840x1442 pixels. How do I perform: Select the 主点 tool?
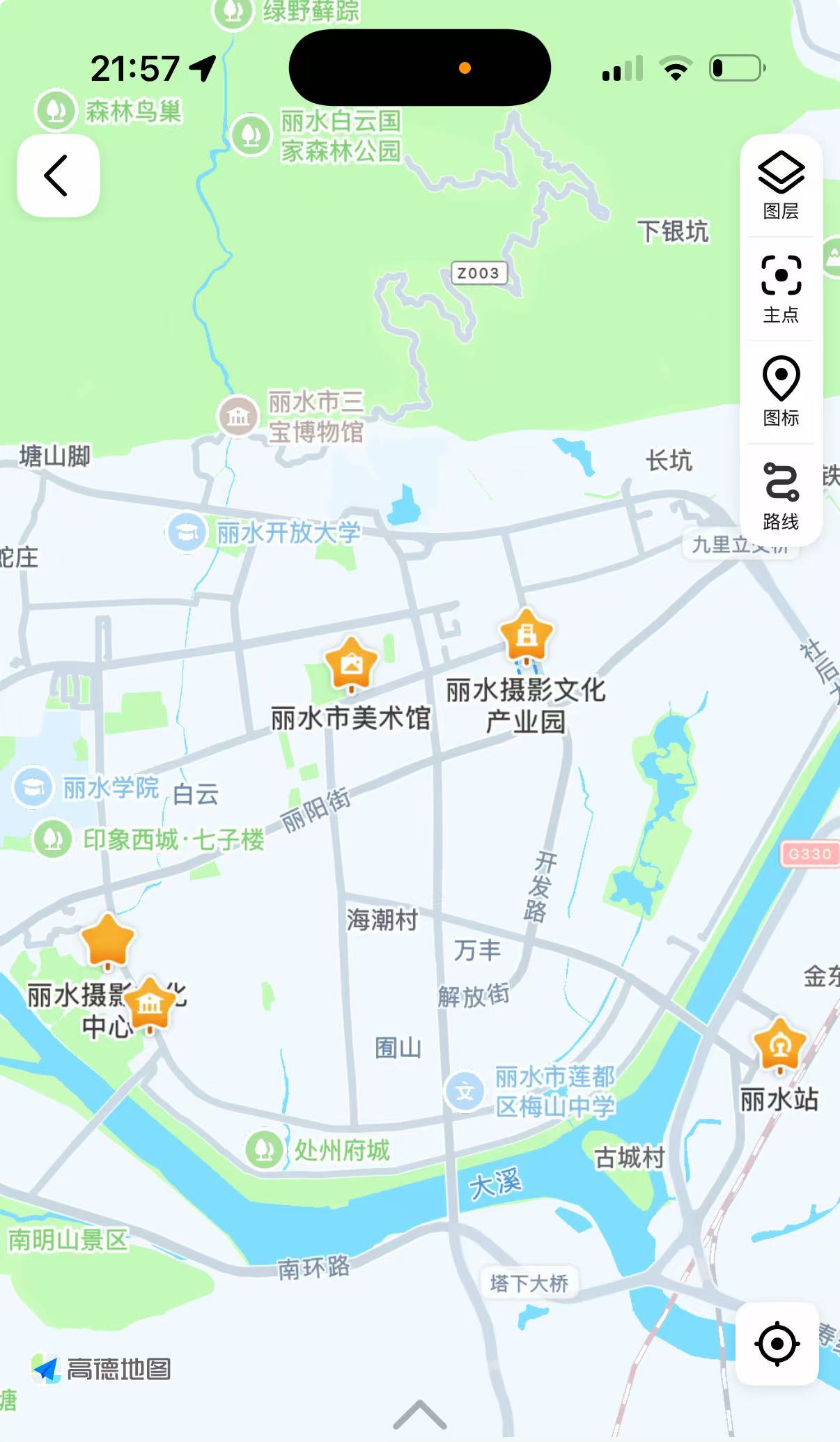[781, 288]
